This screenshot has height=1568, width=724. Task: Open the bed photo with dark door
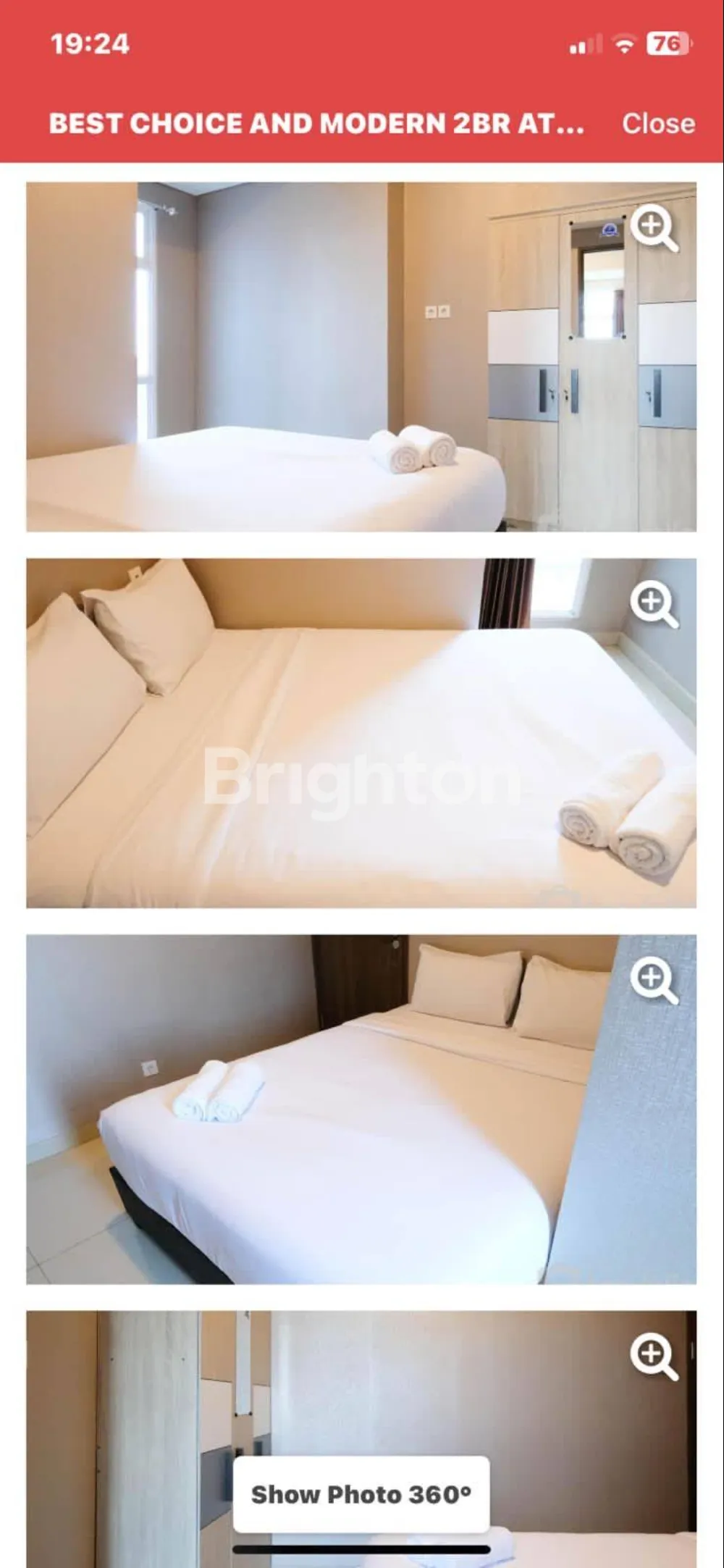coord(326,1109)
